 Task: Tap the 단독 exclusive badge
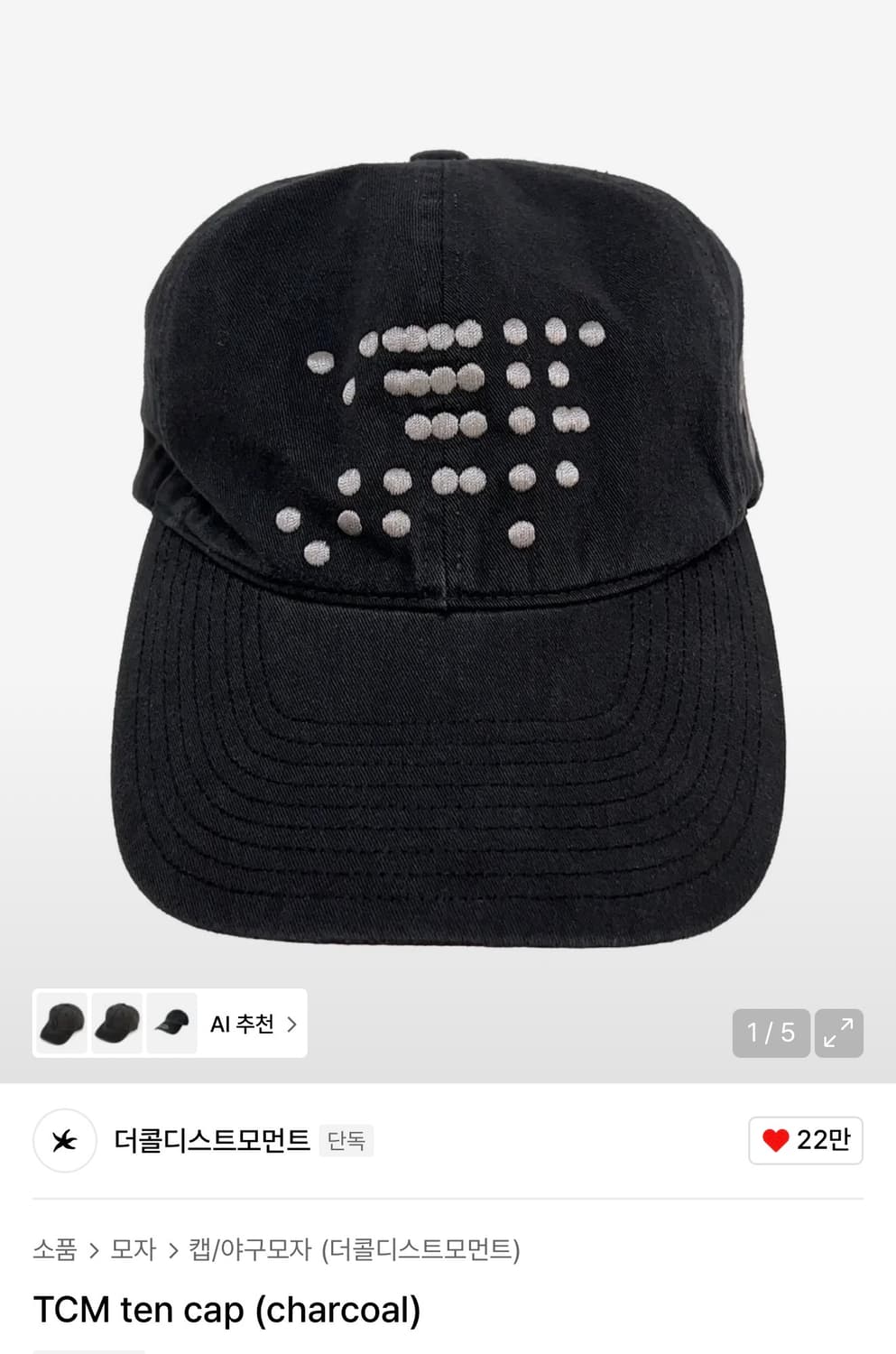coord(352,1140)
